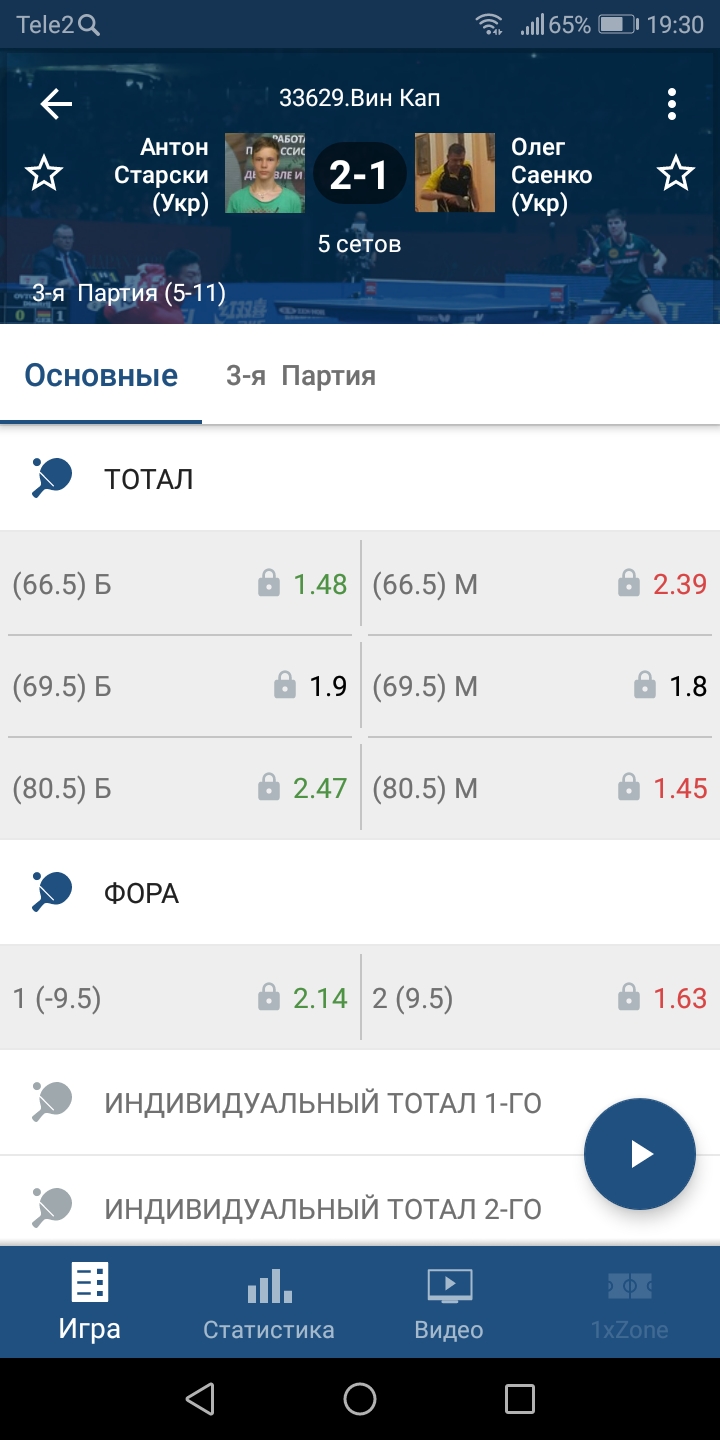Viewport: 720px width, 1440px height.
Task: Favorite Олег Саенко with the star
Action: pos(676,174)
